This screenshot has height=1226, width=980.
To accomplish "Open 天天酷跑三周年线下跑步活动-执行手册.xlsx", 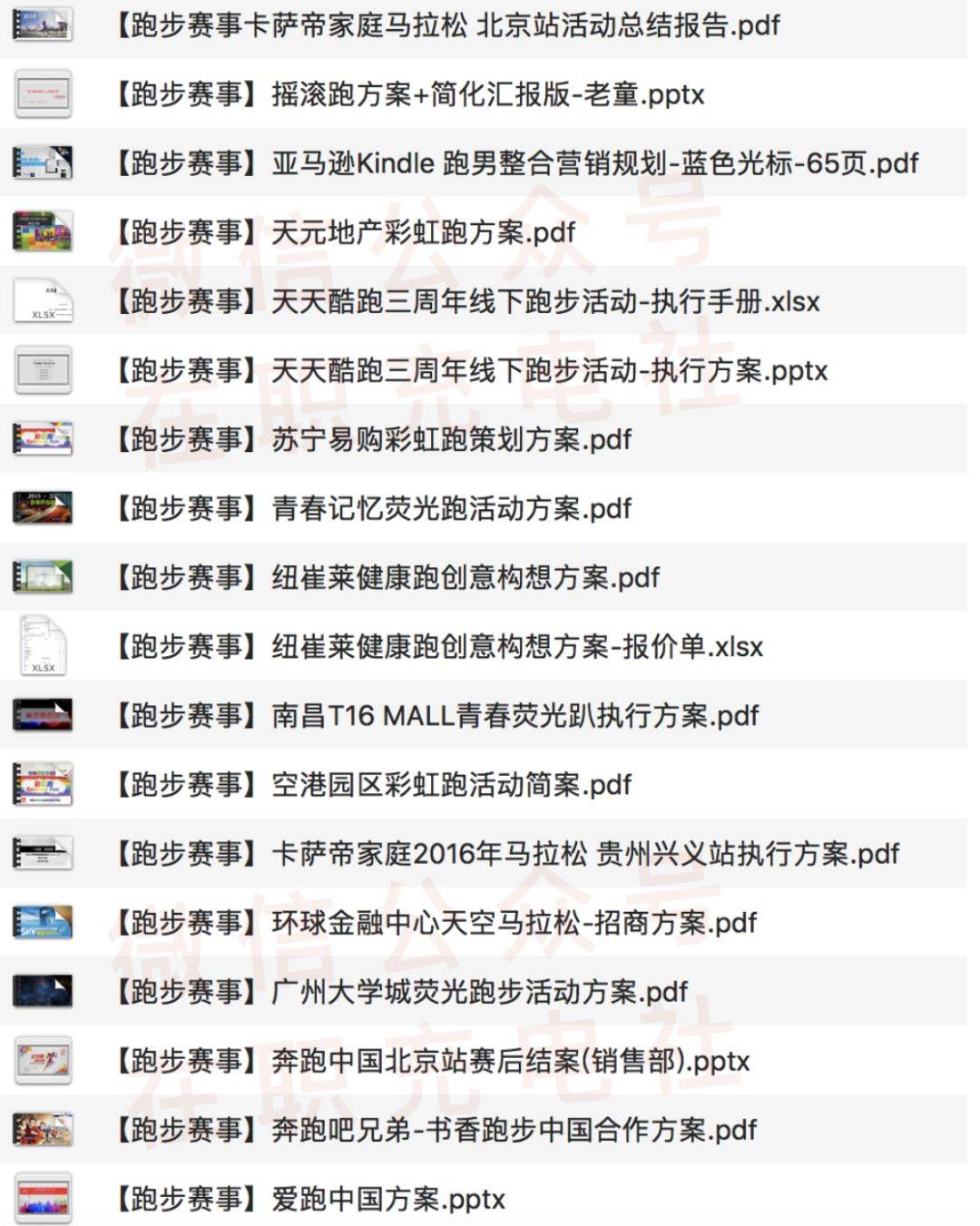I will [465, 301].
